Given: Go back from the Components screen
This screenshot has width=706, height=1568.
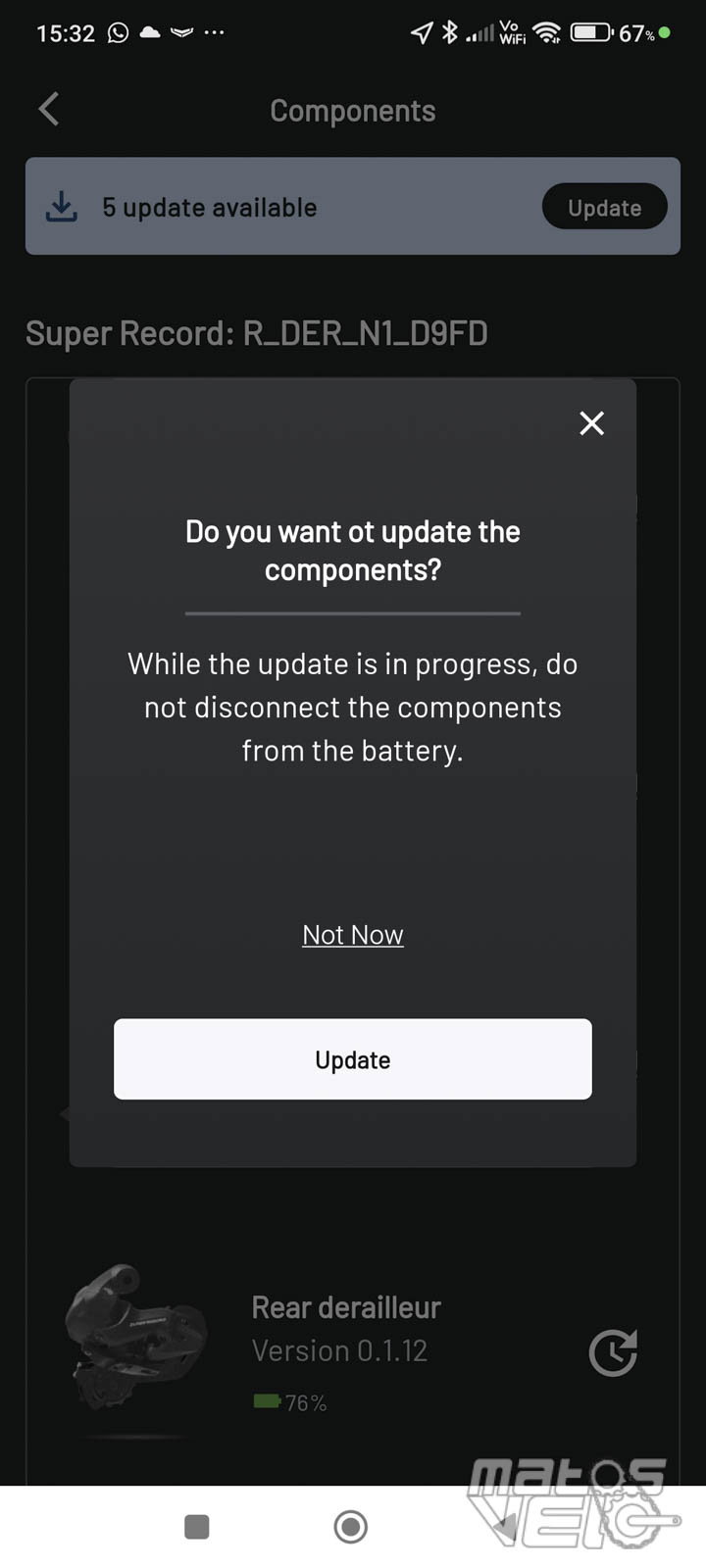Looking at the screenshot, I should [x=50, y=109].
